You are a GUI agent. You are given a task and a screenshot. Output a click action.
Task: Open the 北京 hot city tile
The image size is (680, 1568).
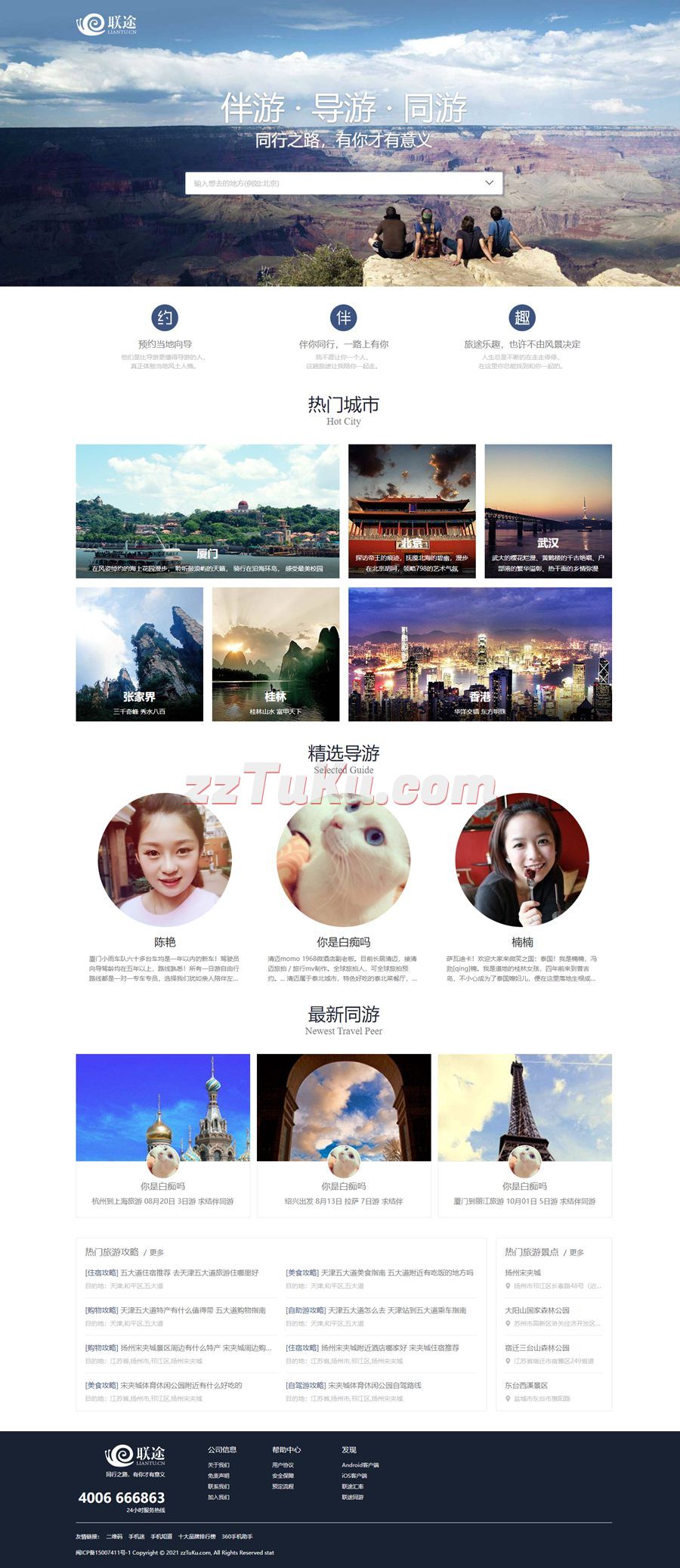(412, 511)
